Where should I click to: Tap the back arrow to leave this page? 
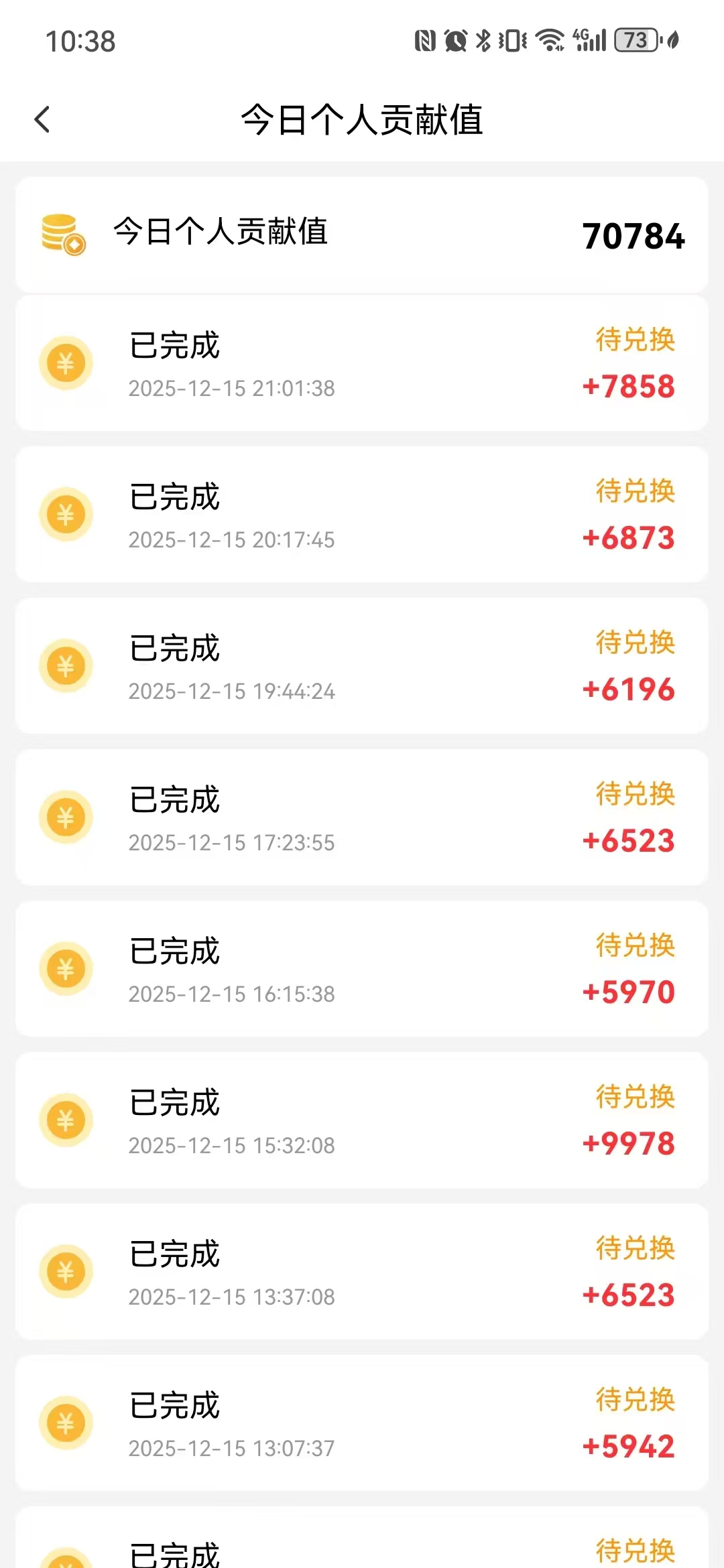42,119
